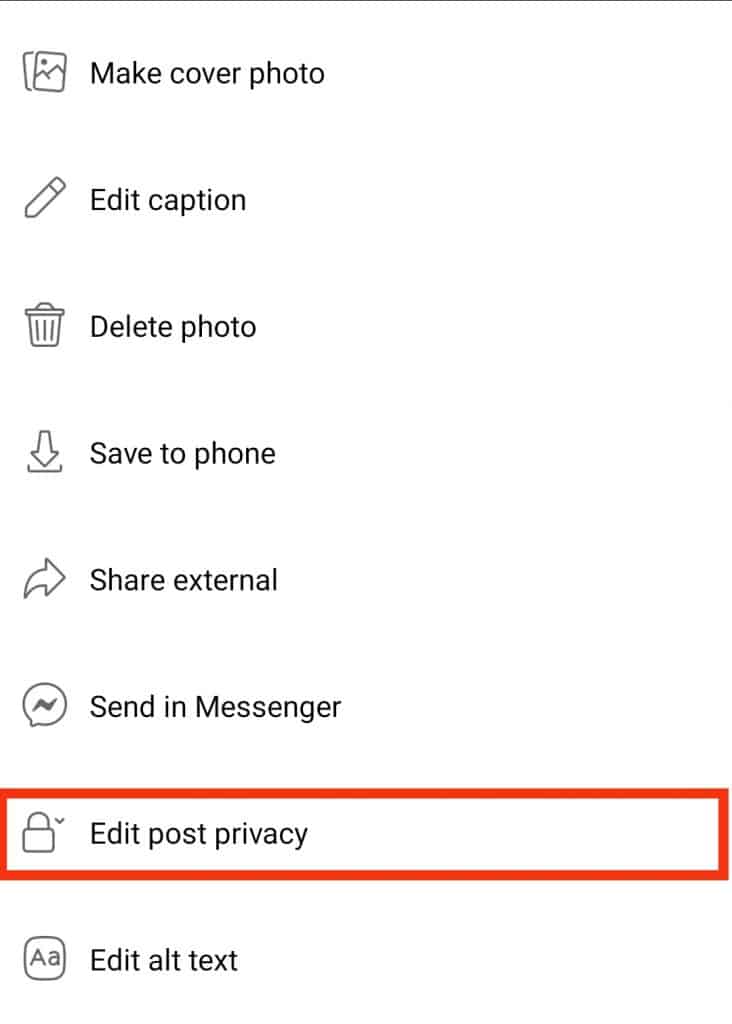Choose Delete photo option
Screen dimensions: 732x1024
coord(173,325)
